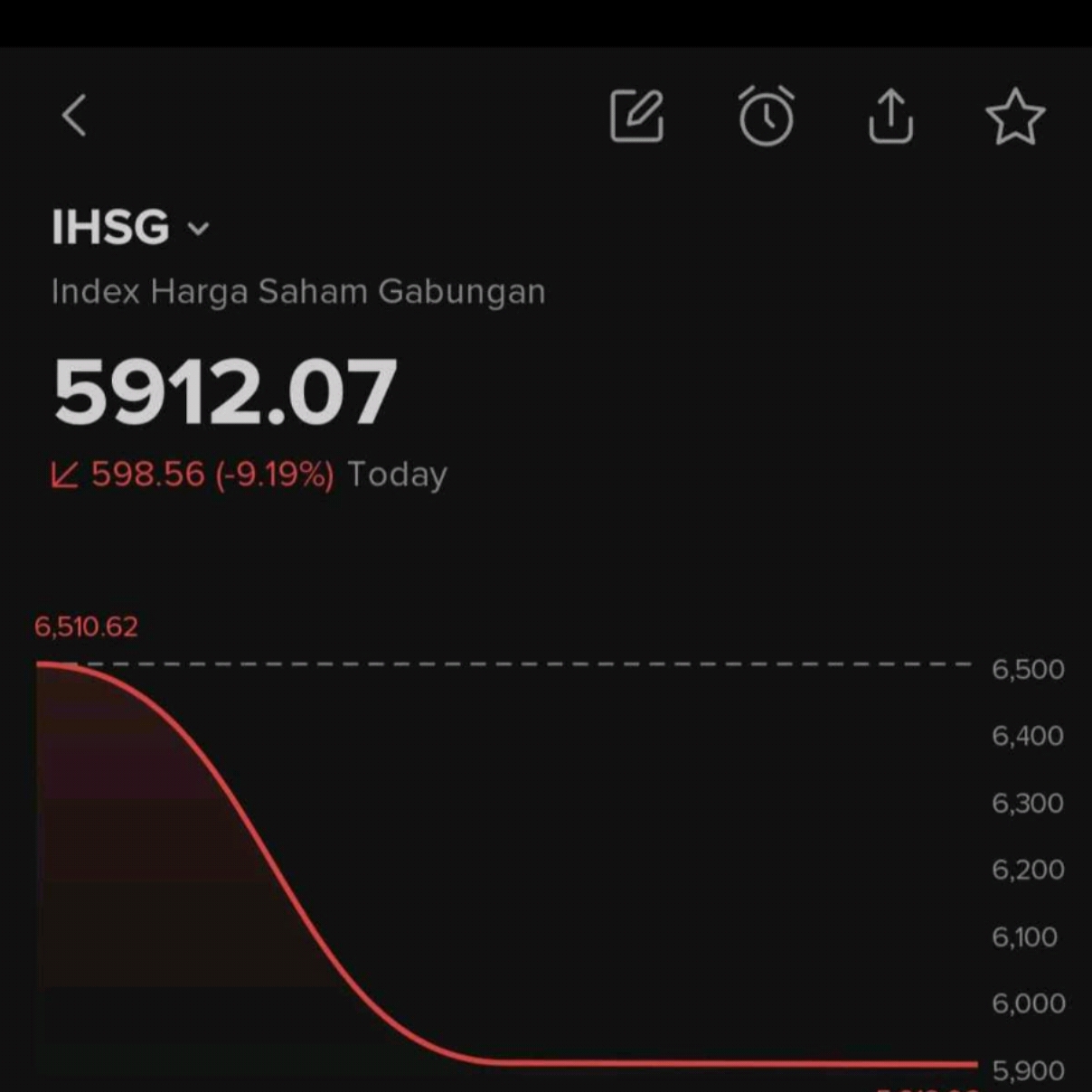Expand the IHSG index dropdown

pyautogui.click(x=198, y=229)
